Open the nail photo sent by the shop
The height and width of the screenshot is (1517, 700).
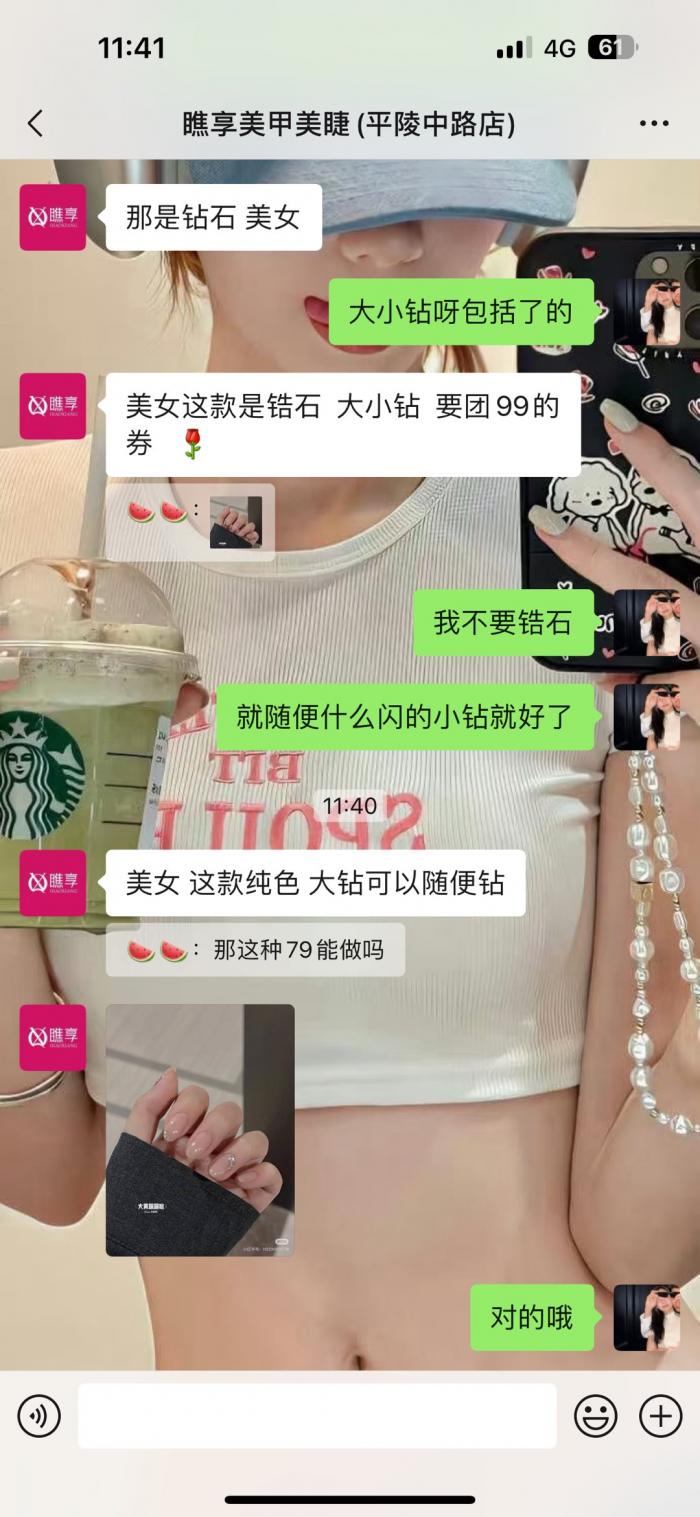(200, 1130)
